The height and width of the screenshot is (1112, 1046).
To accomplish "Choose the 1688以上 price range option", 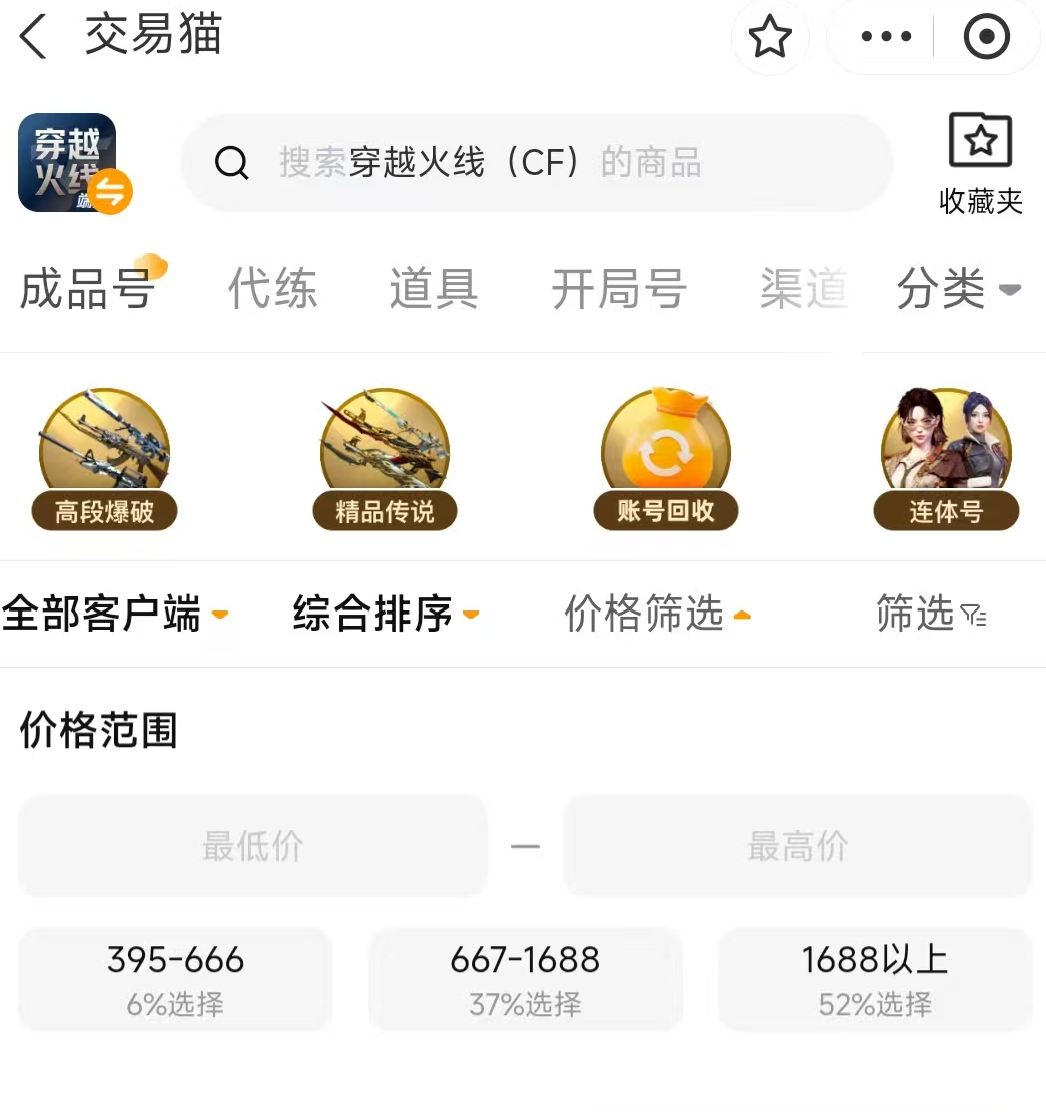I will point(875,978).
